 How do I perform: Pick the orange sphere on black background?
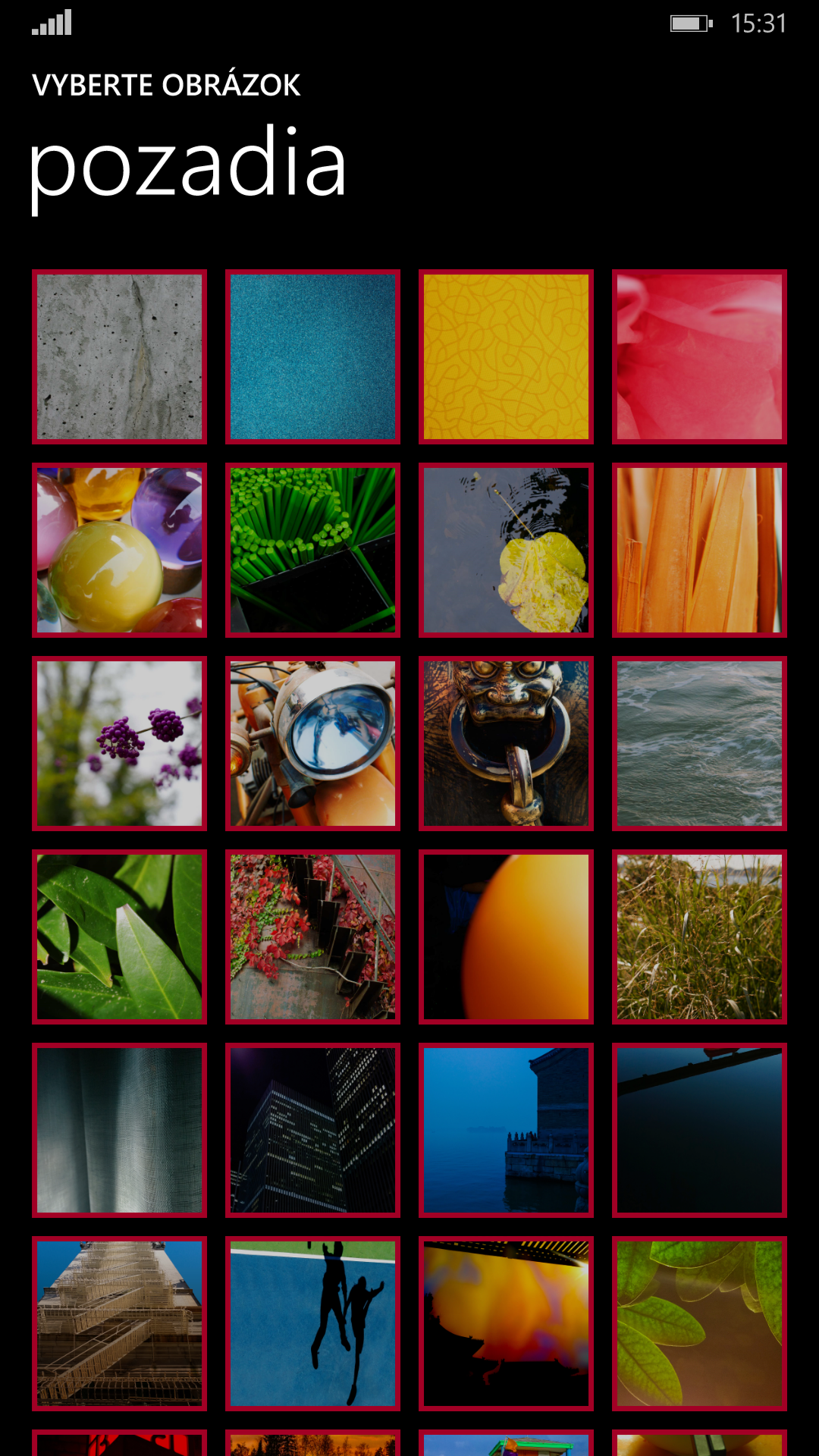(x=506, y=937)
